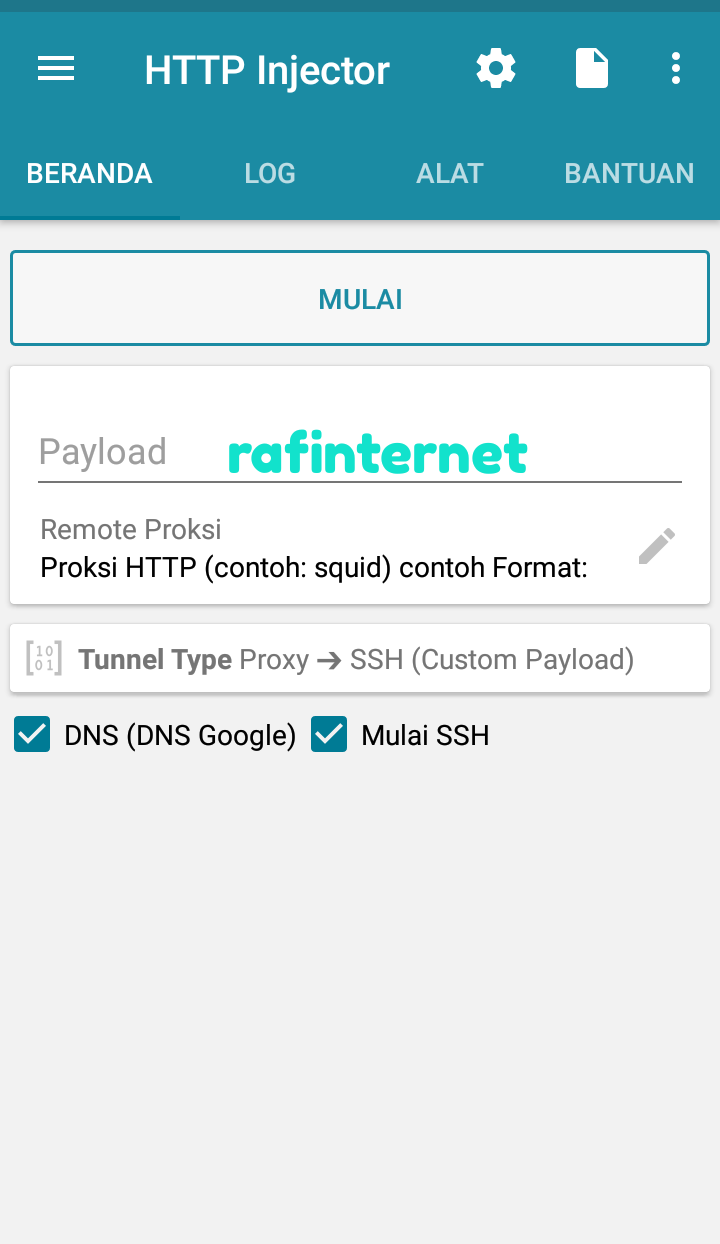The width and height of the screenshot is (720, 1244).
Task: Uncheck the DNS (DNS Google) checkbox
Action: [31, 734]
